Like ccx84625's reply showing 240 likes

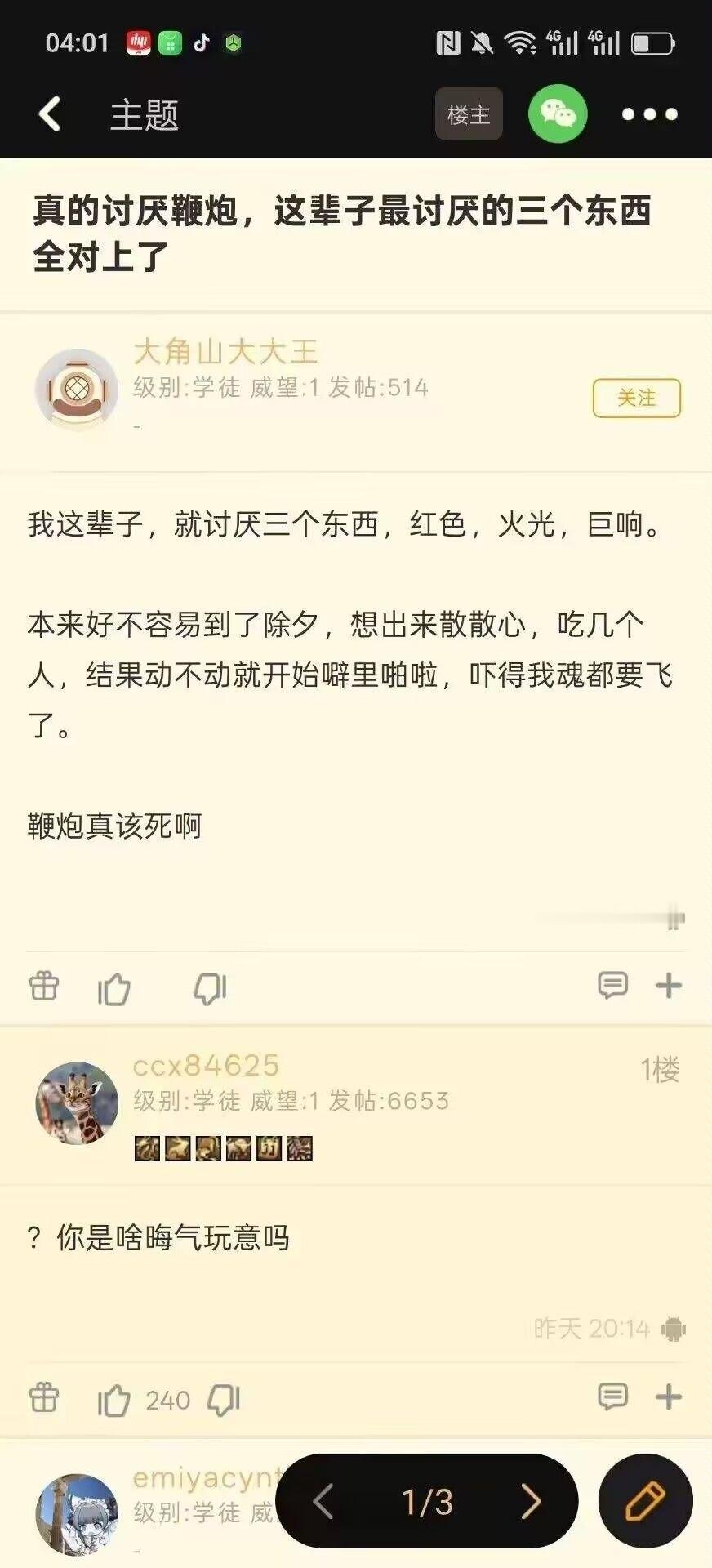click(114, 1399)
